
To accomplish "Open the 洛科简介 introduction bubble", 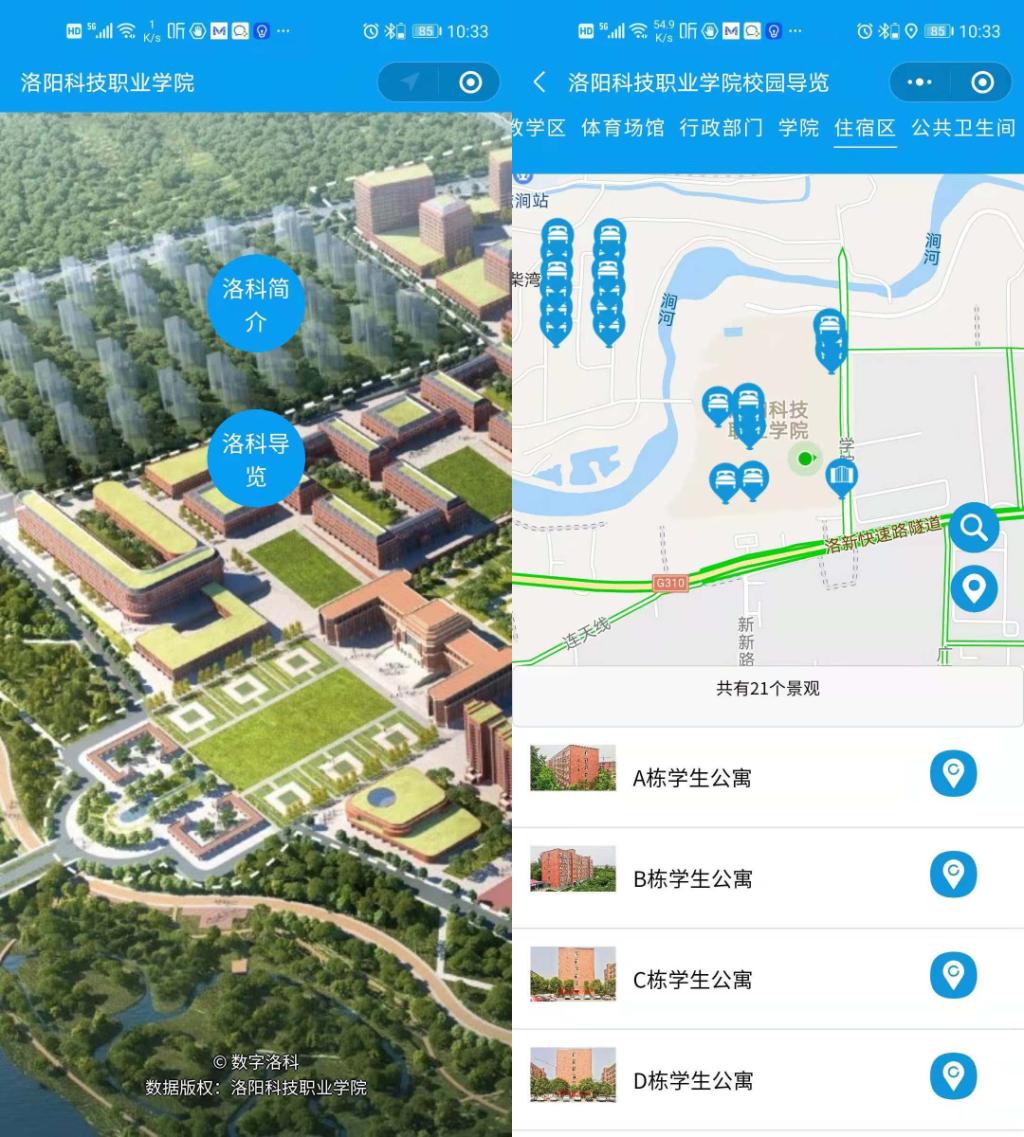I will pos(256,305).
